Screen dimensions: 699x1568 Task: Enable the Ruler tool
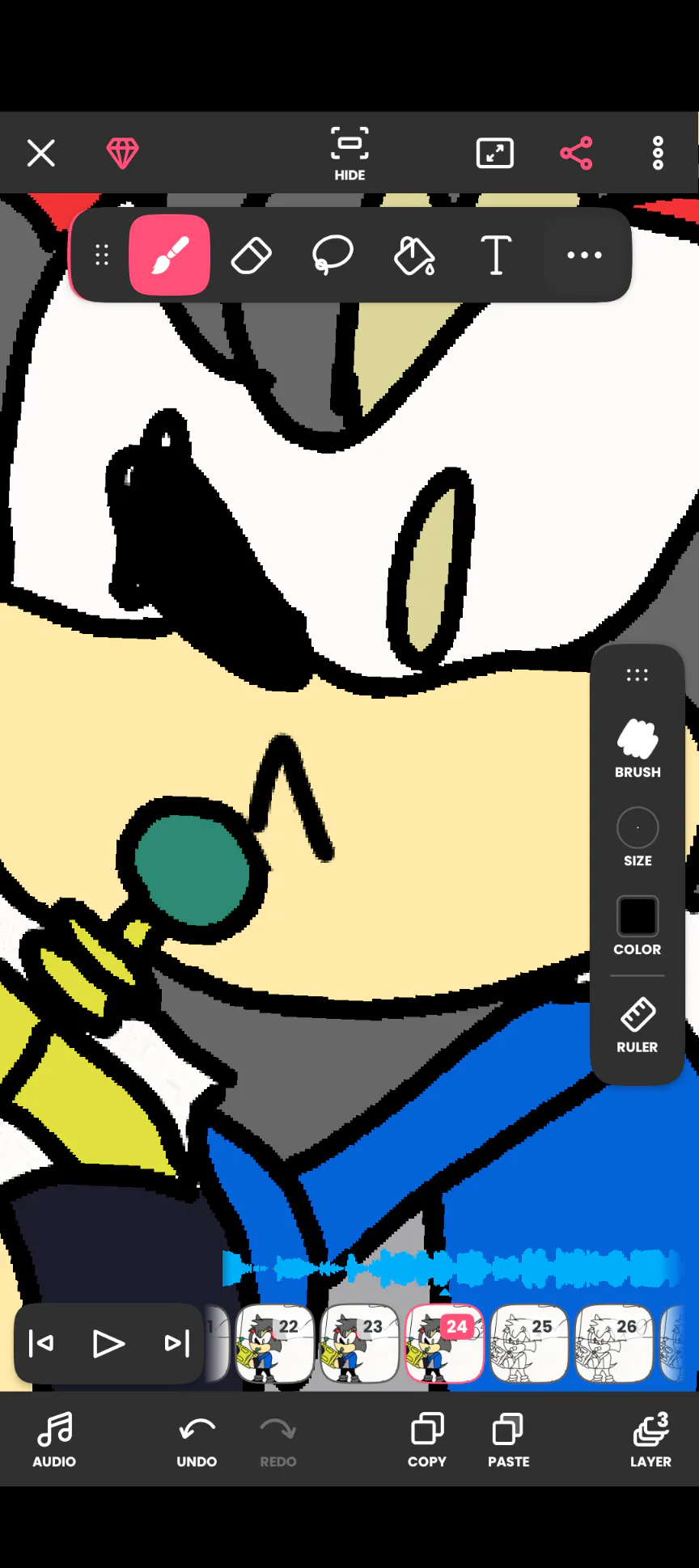(638, 1025)
